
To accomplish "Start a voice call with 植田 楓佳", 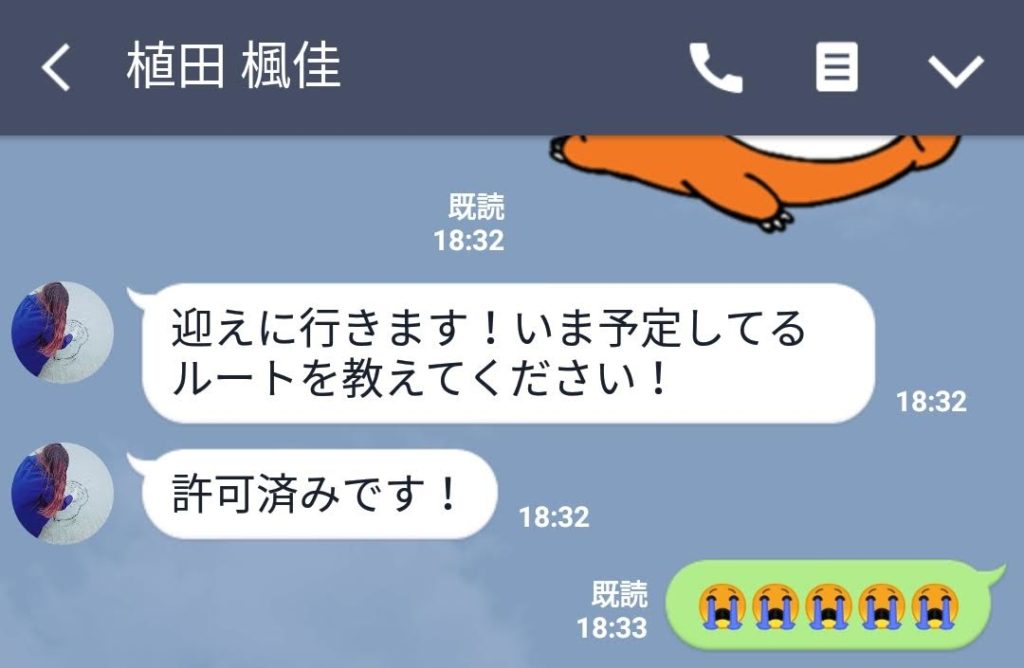I will pyautogui.click(x=716, y=68).
